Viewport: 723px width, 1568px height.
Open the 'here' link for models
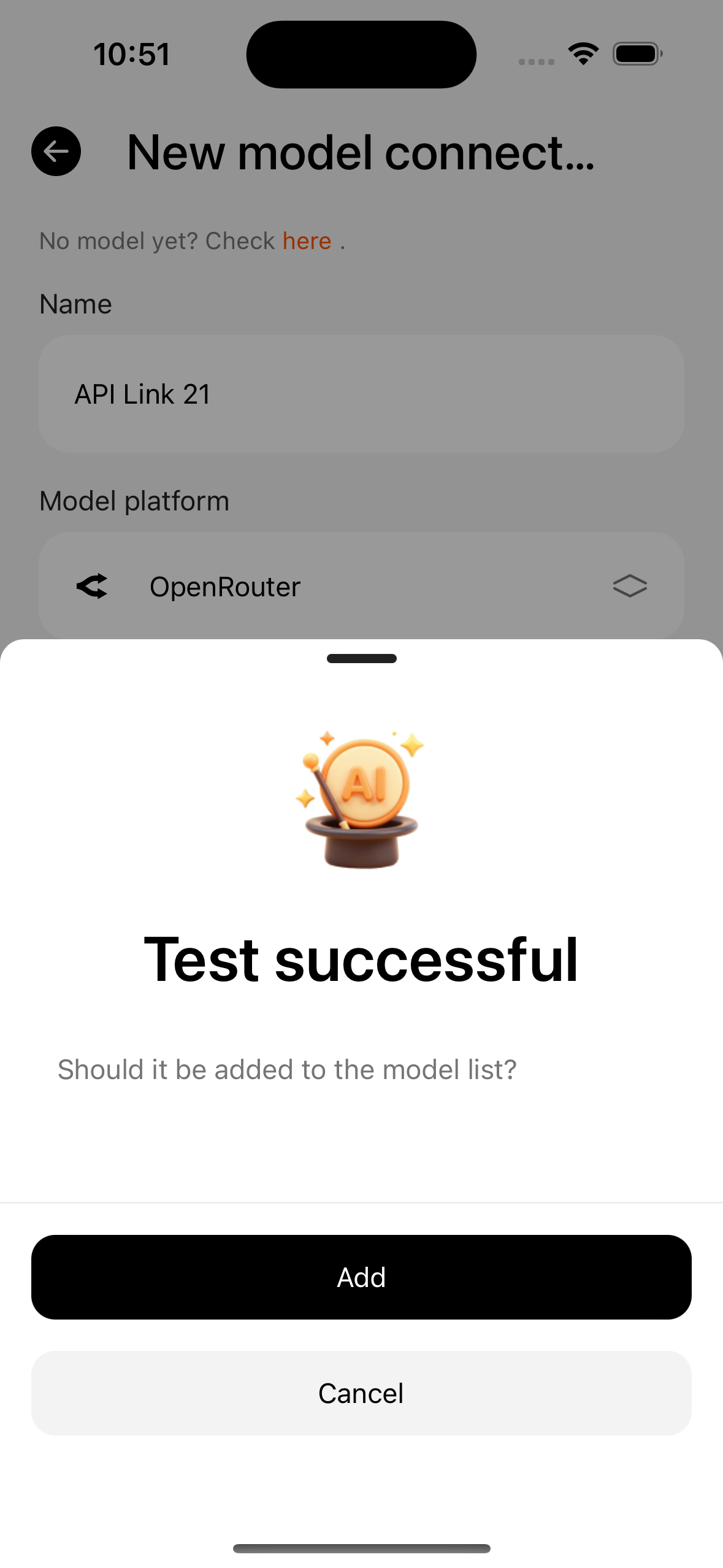(x=307, y=241)
